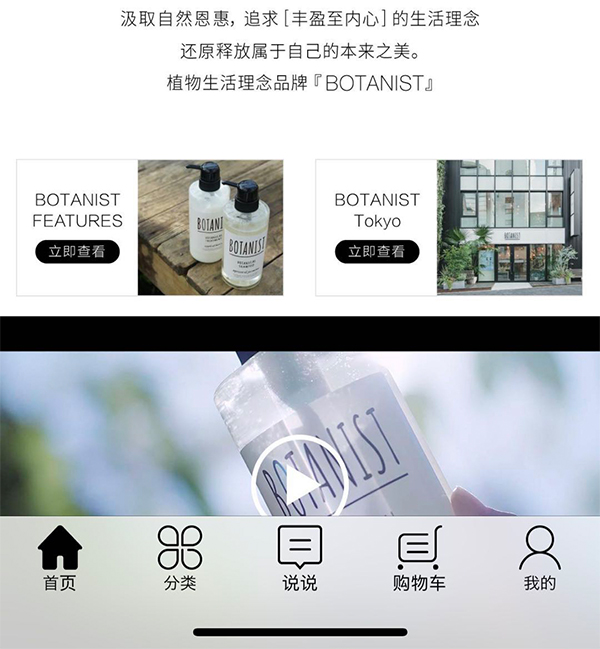Tap 立即查看 under BOTANIST FEATURES

77,252
